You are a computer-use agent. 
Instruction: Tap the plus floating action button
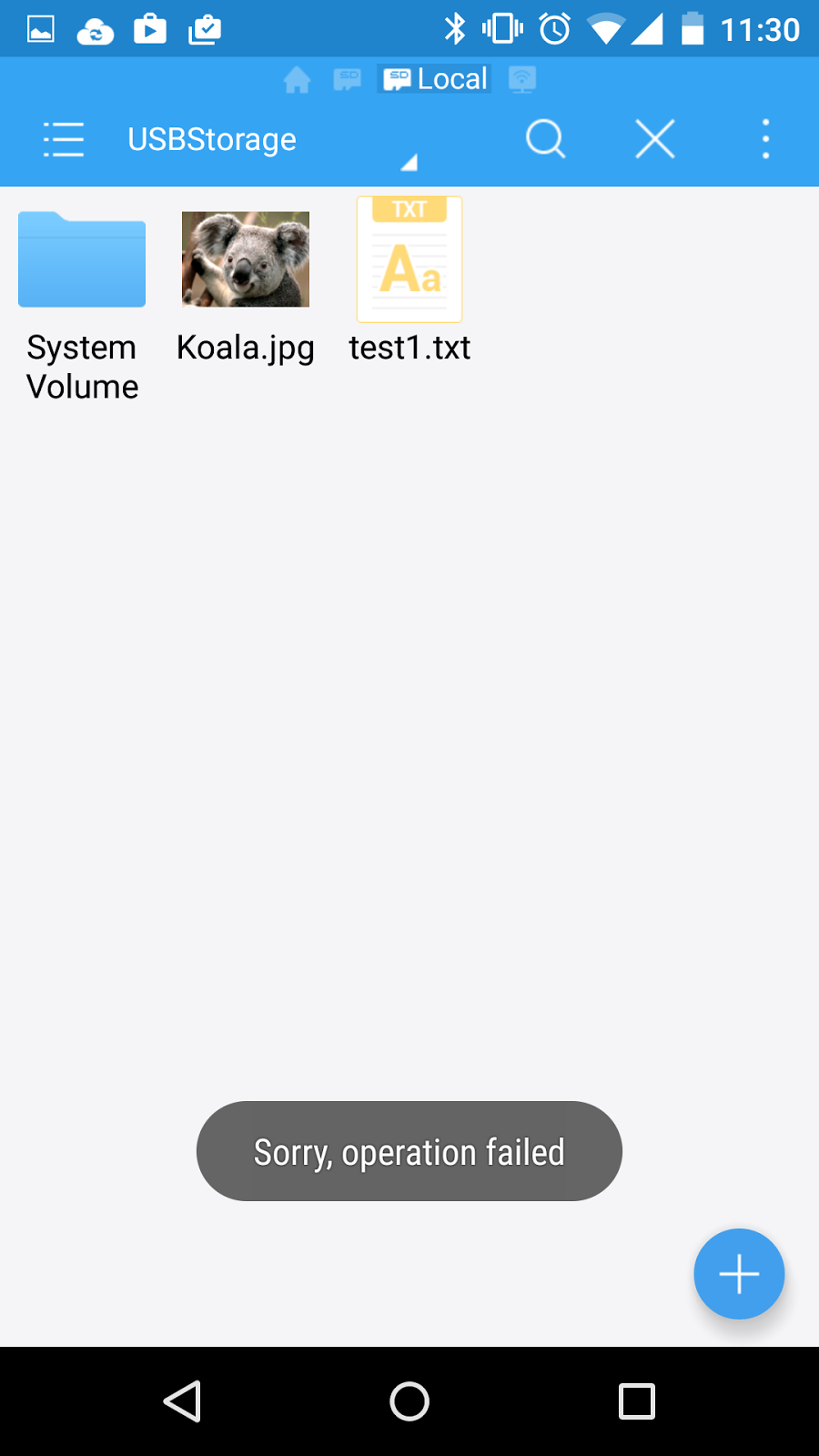tap(739, 1274)
